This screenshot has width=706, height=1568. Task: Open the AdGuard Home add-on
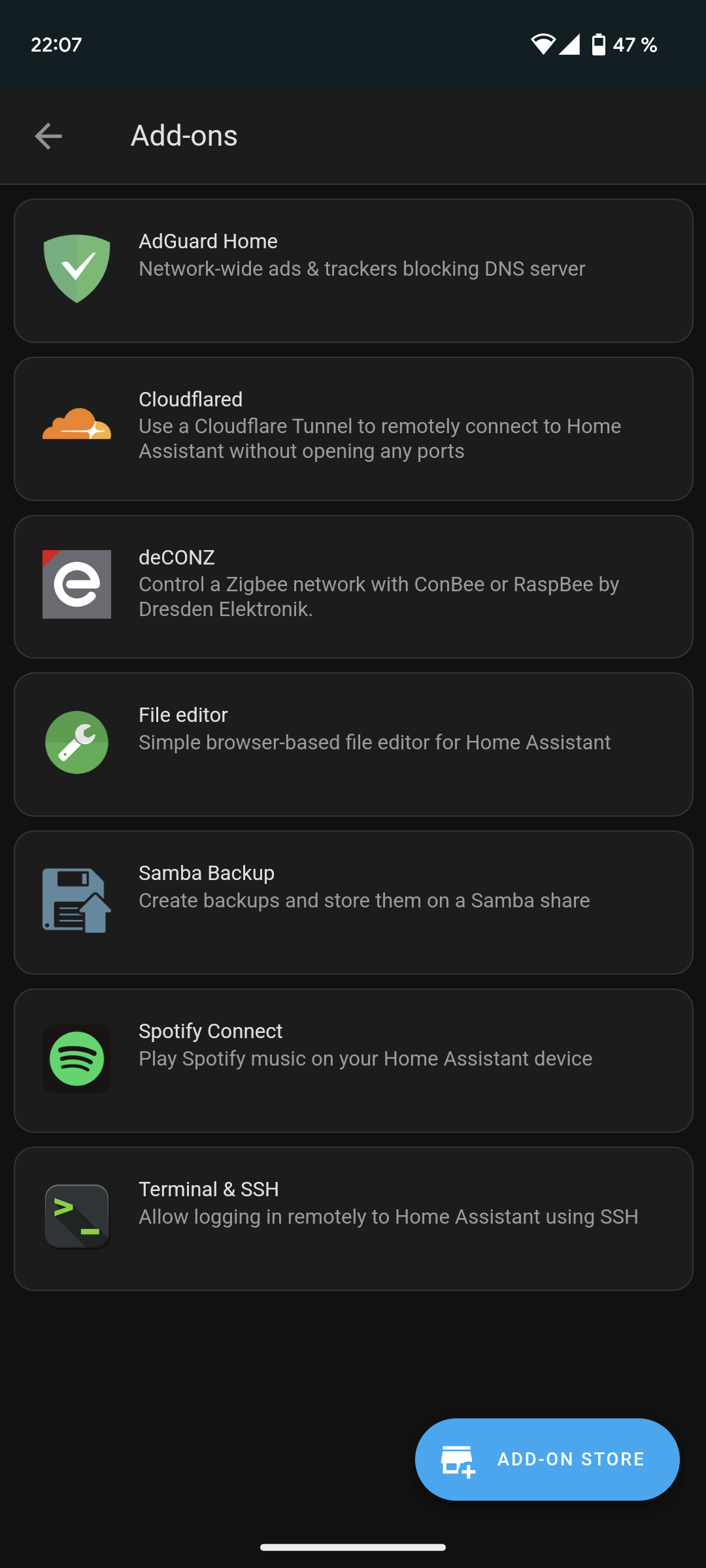pos(353,270)
